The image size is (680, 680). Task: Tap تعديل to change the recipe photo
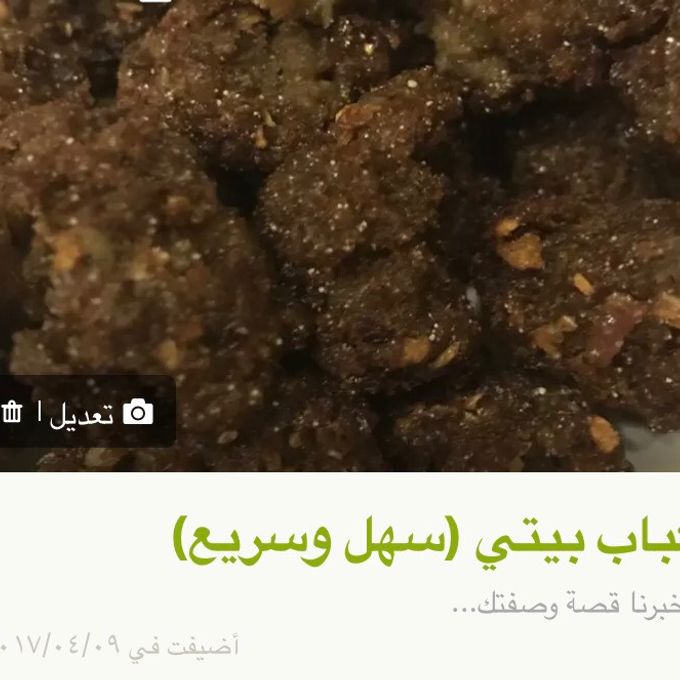(100, 412)
